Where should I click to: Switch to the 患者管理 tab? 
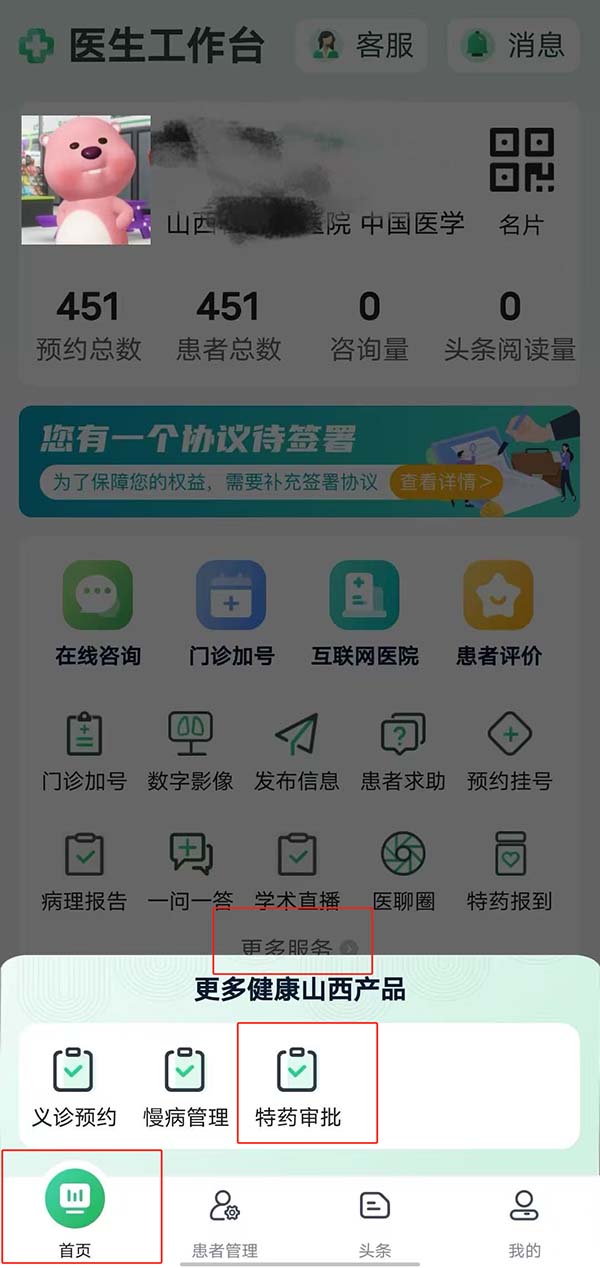pyautogui.click(x=225, y=1220)
